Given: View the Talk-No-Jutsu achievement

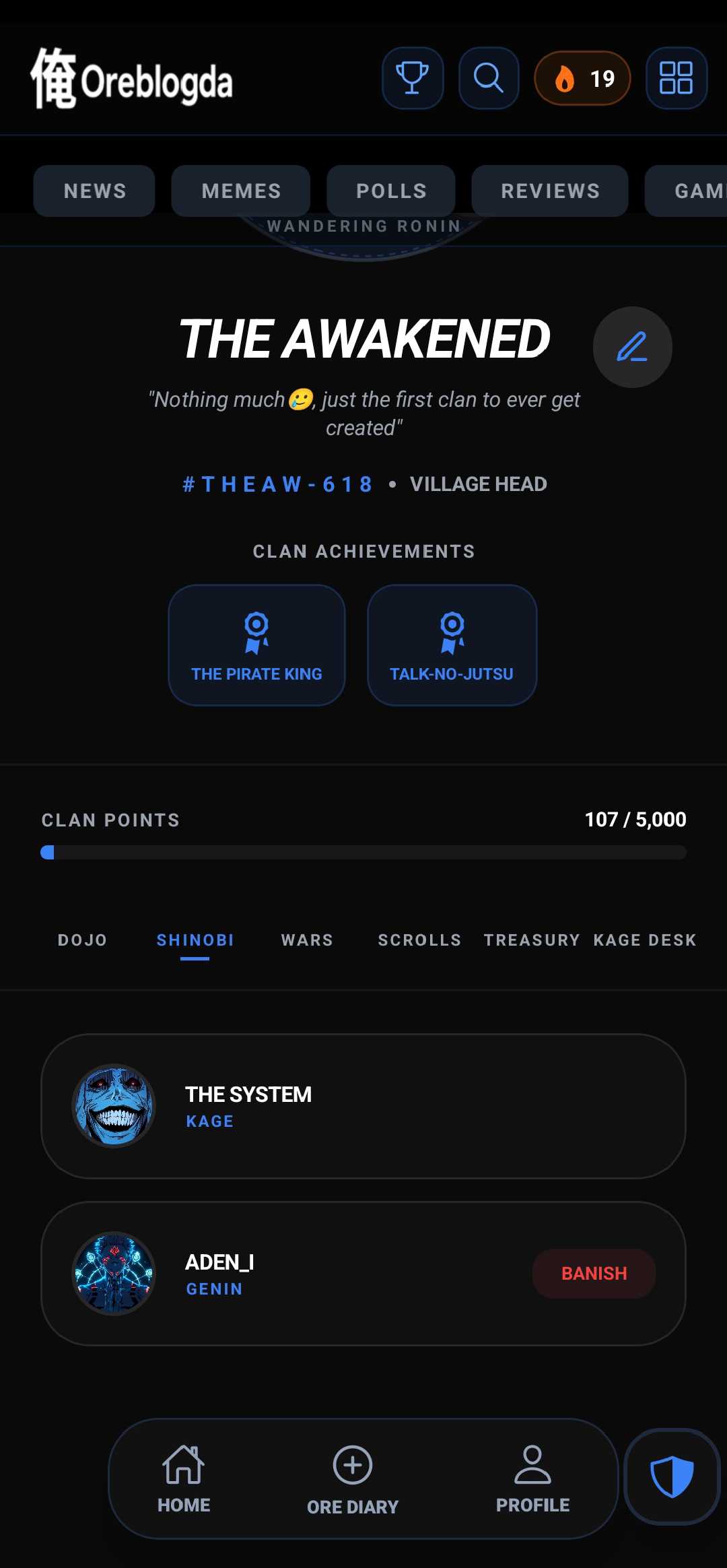Looking at the screenshot, I should [452, 645].
